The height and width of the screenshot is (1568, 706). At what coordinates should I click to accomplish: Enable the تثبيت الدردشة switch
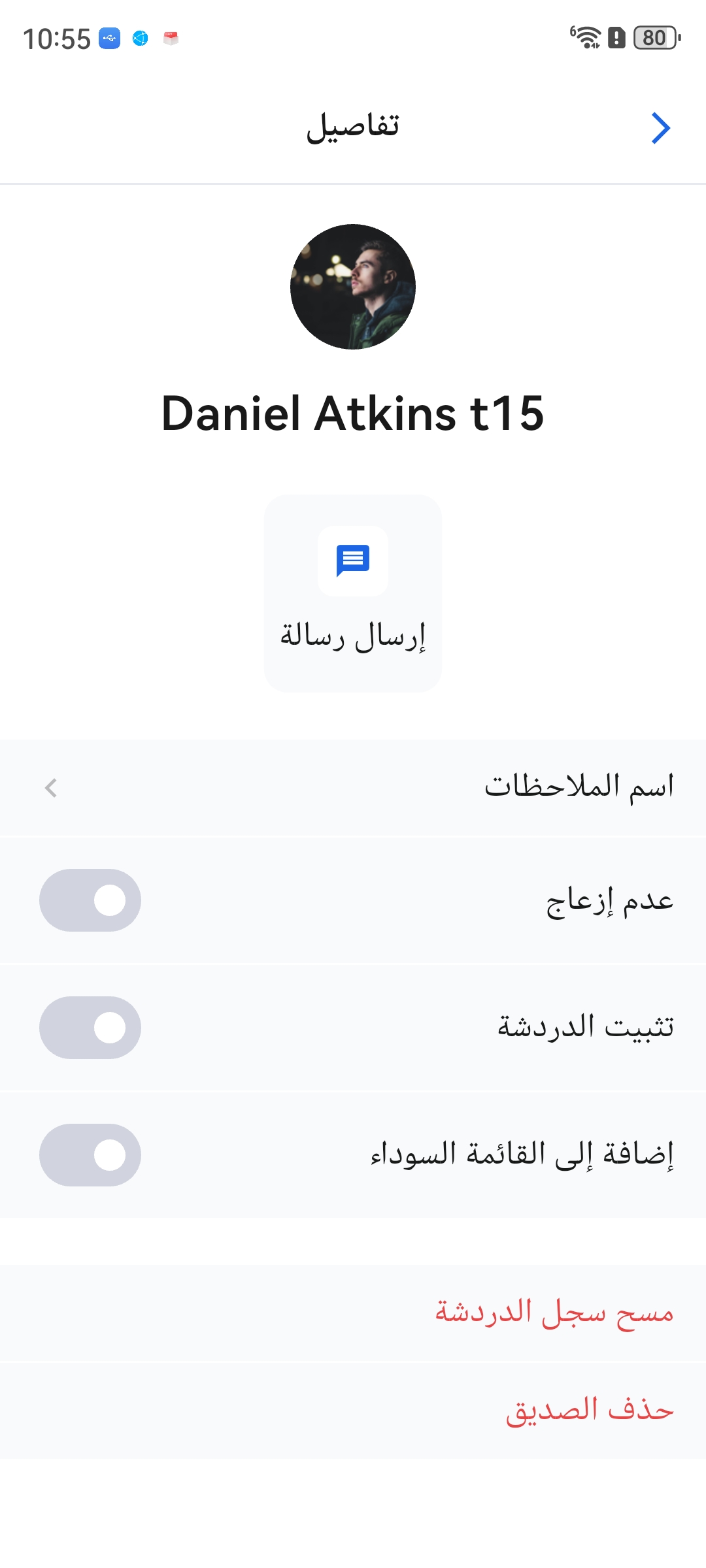point(90,1028)
